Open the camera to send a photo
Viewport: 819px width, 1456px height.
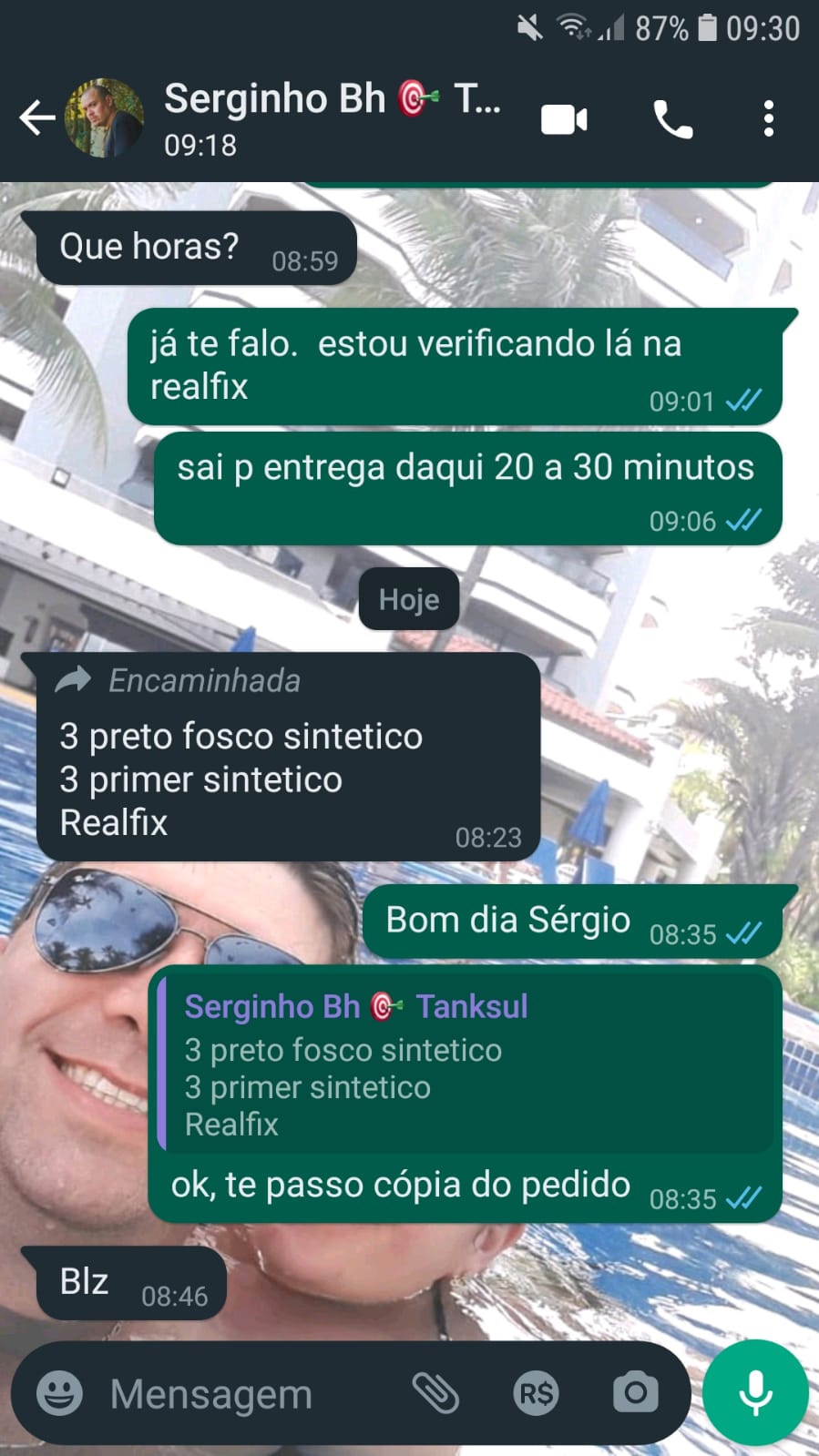coord(635,1393)
